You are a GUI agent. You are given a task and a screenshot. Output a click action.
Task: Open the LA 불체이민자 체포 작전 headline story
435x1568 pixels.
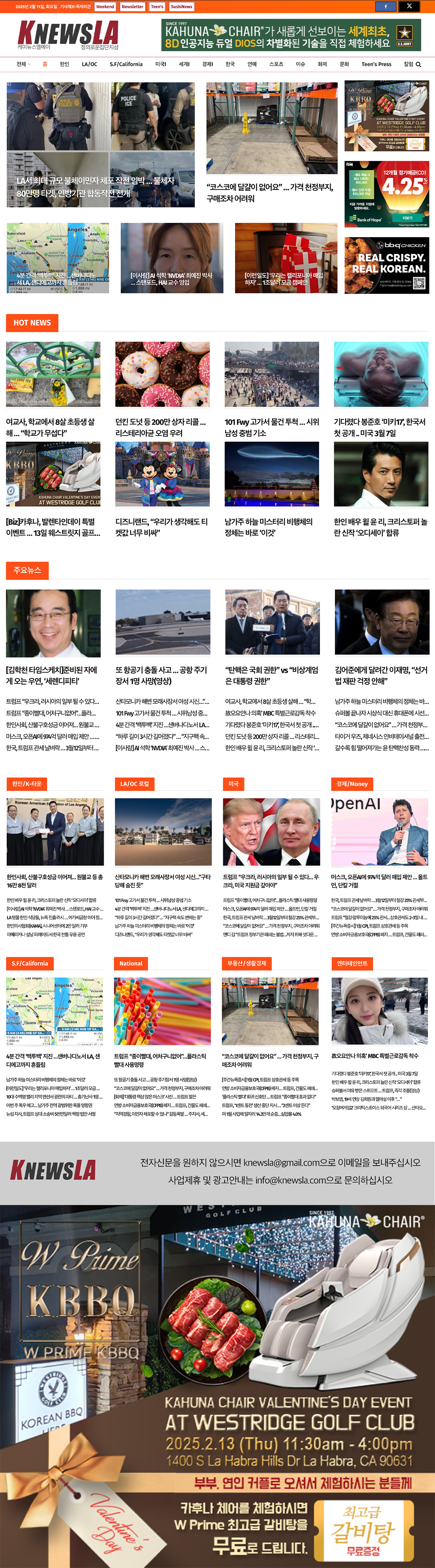click(x=95, y=187)
